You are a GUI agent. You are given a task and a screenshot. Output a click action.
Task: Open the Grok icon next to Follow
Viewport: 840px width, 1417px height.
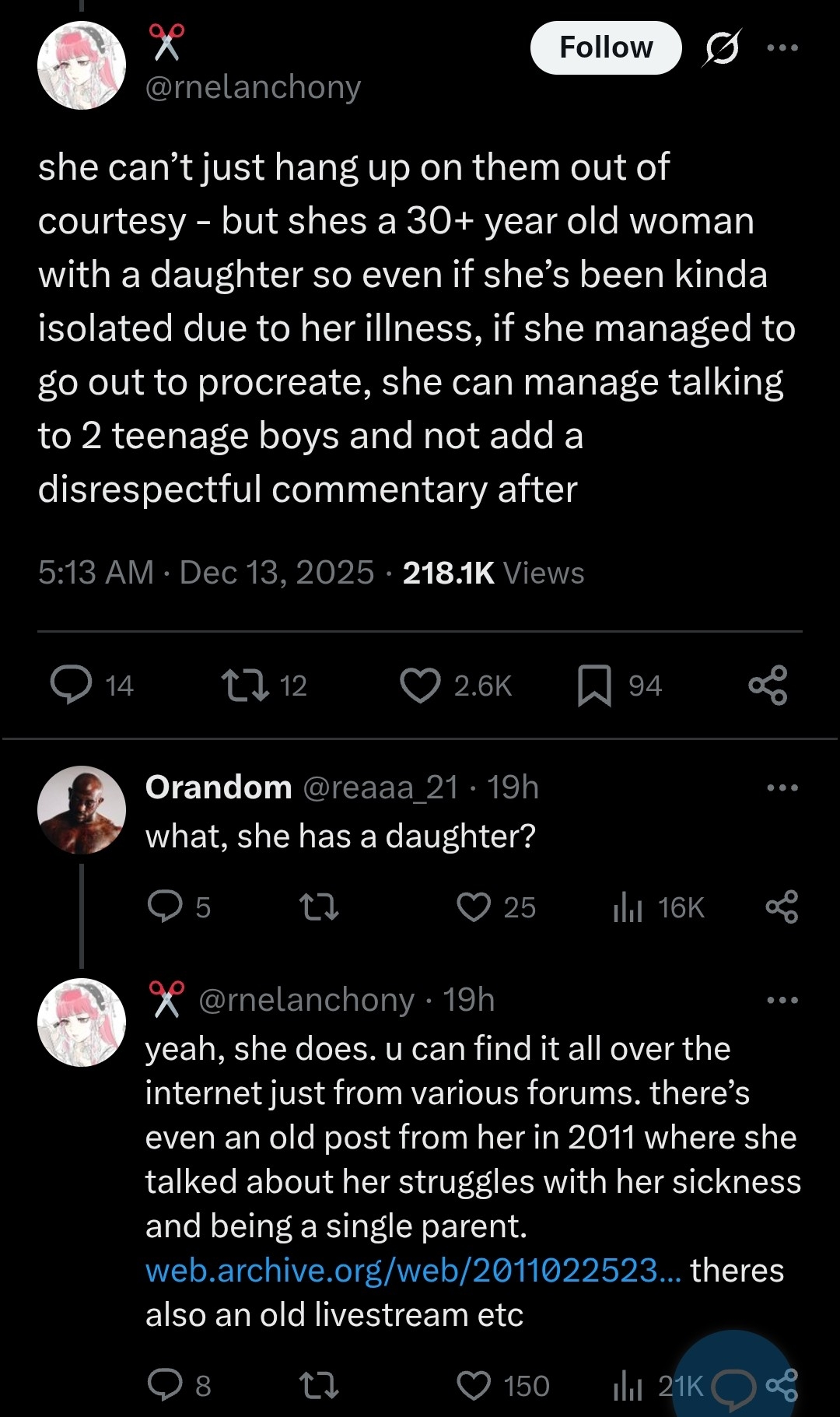pyautogui.click(x=721, y=48)
